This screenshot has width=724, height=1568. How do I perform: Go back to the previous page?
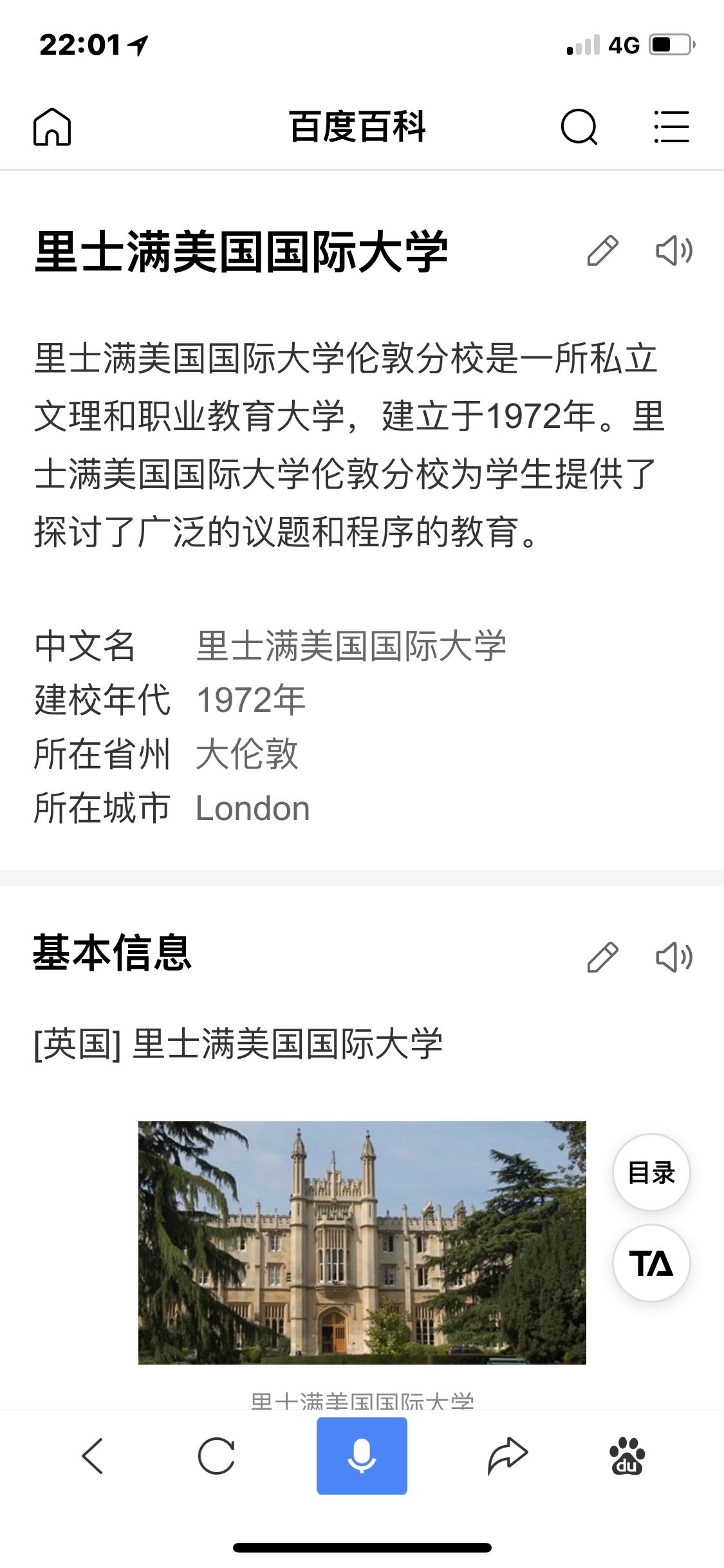[93, 1455]
